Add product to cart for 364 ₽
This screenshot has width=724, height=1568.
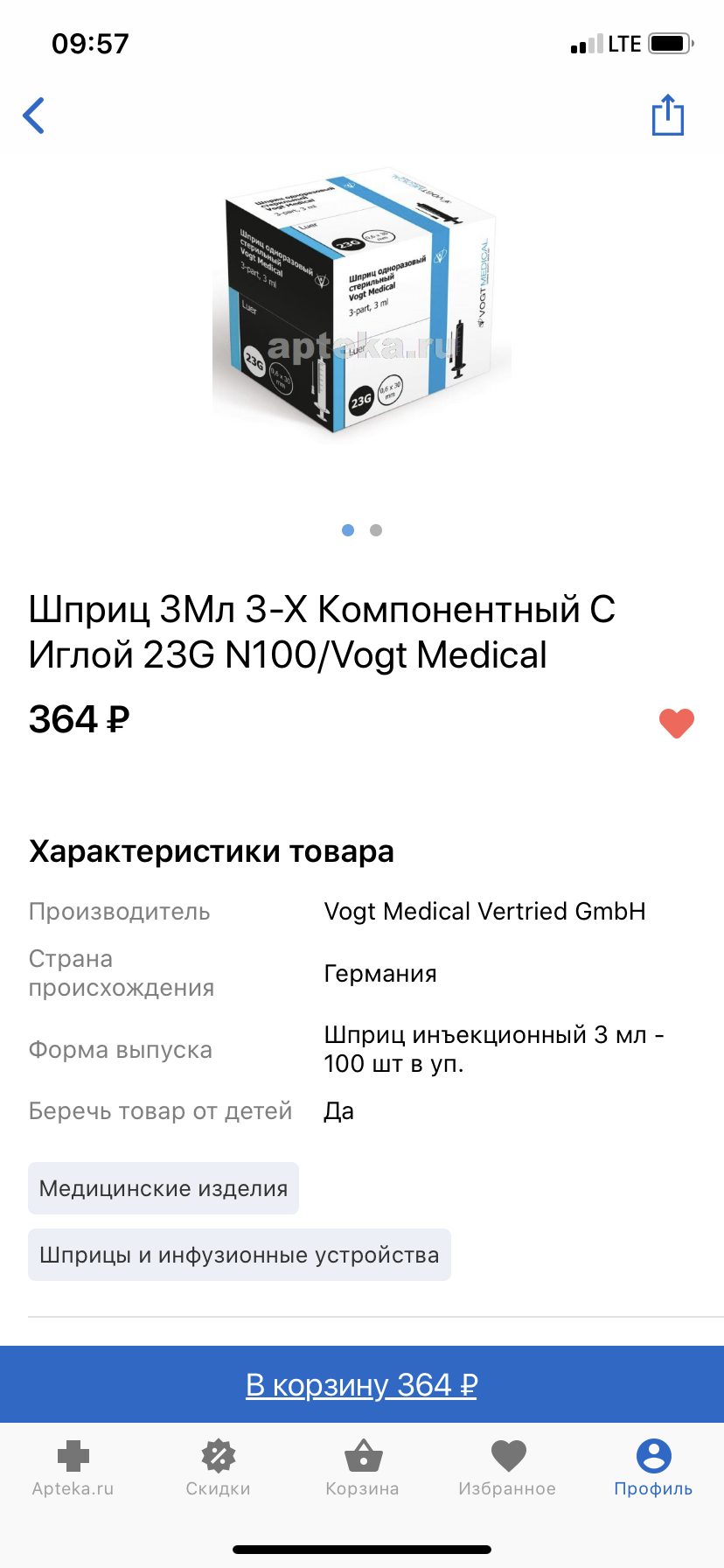[362, 1384]
